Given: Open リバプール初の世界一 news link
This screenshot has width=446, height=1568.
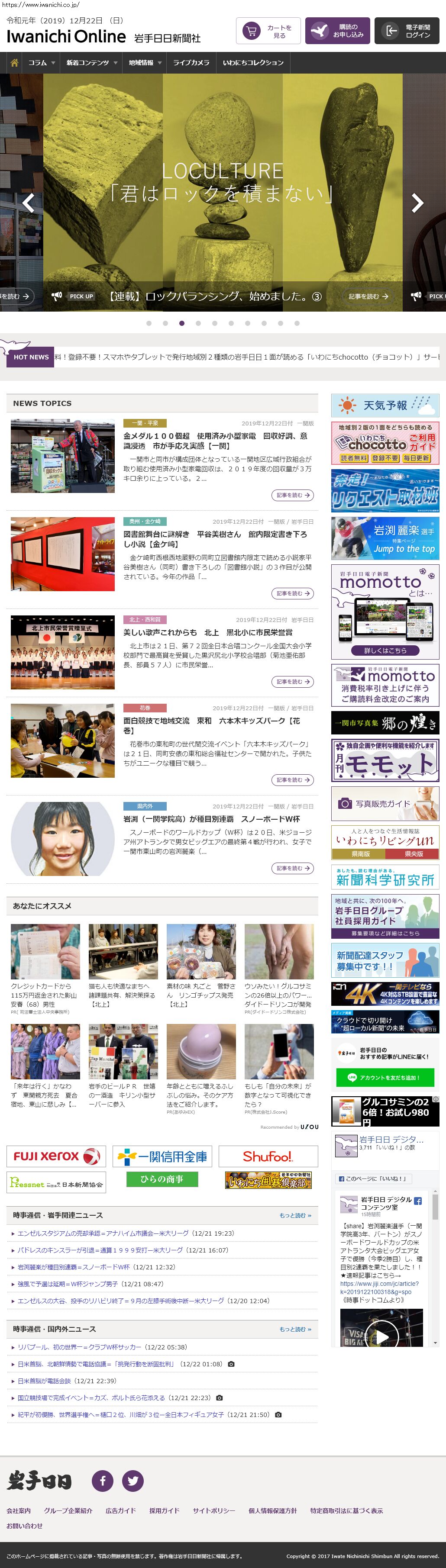Looking at the screenshot, I should (x=102, y=1347).
